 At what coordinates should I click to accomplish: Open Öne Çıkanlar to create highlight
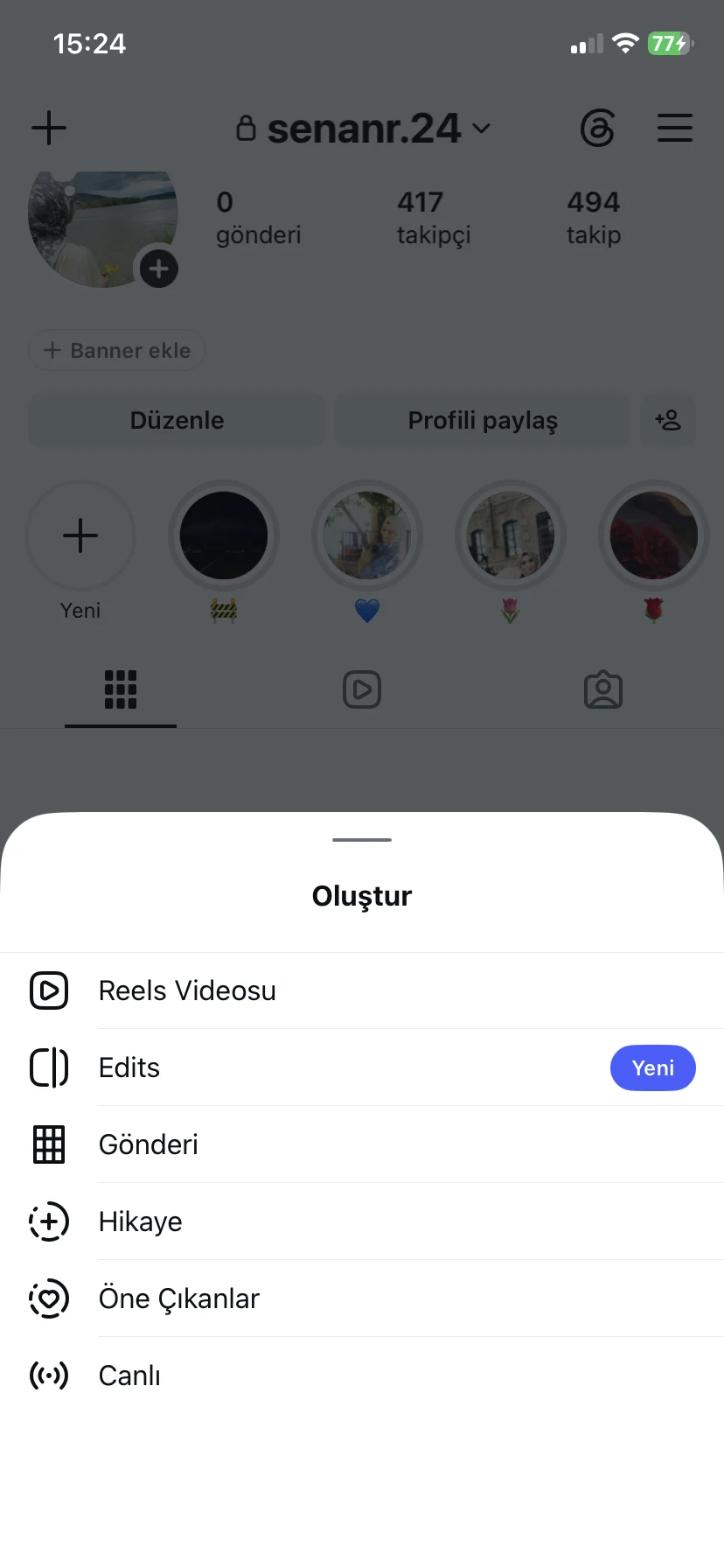click(362, 1298)
